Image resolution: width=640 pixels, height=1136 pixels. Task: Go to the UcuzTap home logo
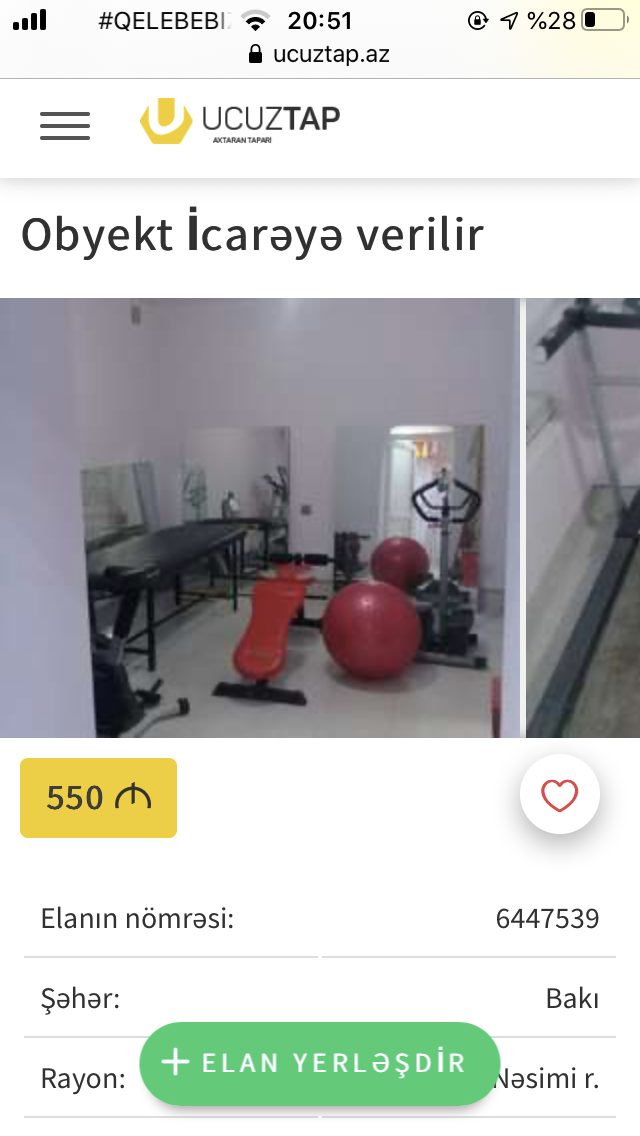pos(240,121)
